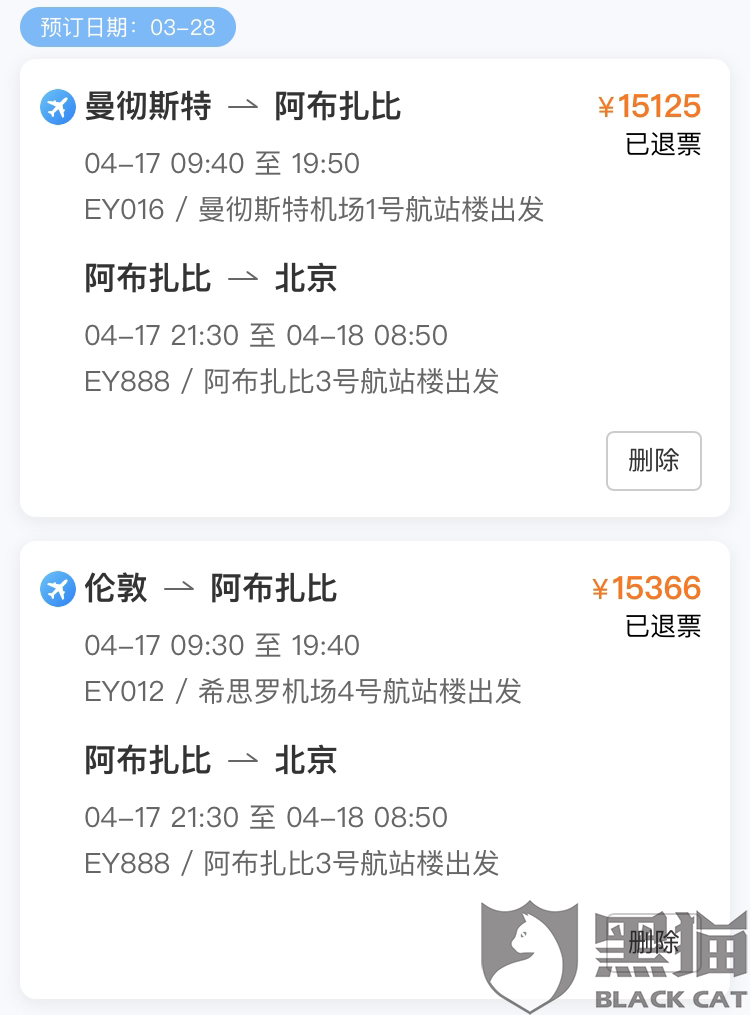Delete the London to Abu Dhabi order
750x1015 pixels.
(x=653, y=941)
